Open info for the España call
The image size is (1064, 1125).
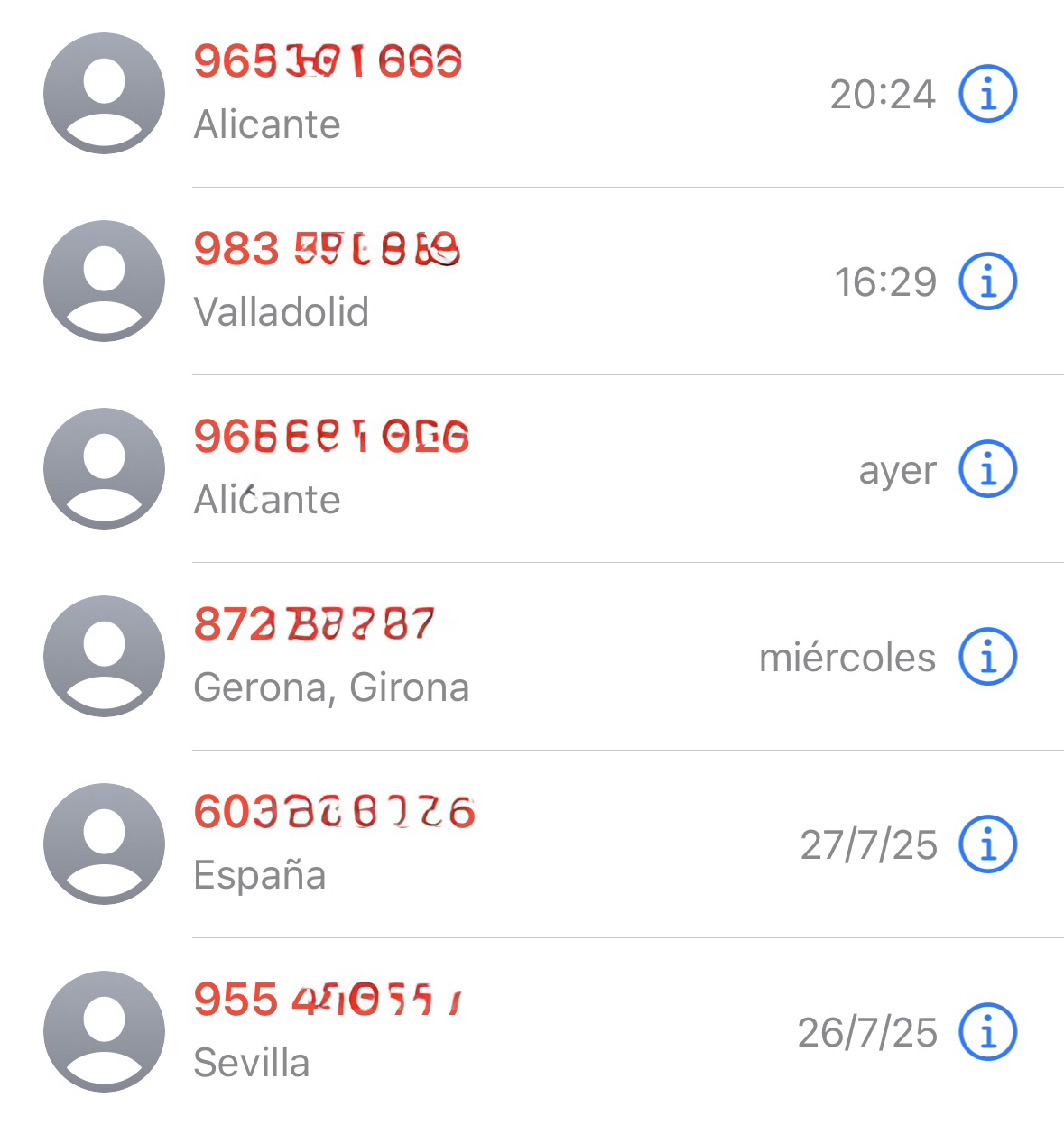click(987, 844)
